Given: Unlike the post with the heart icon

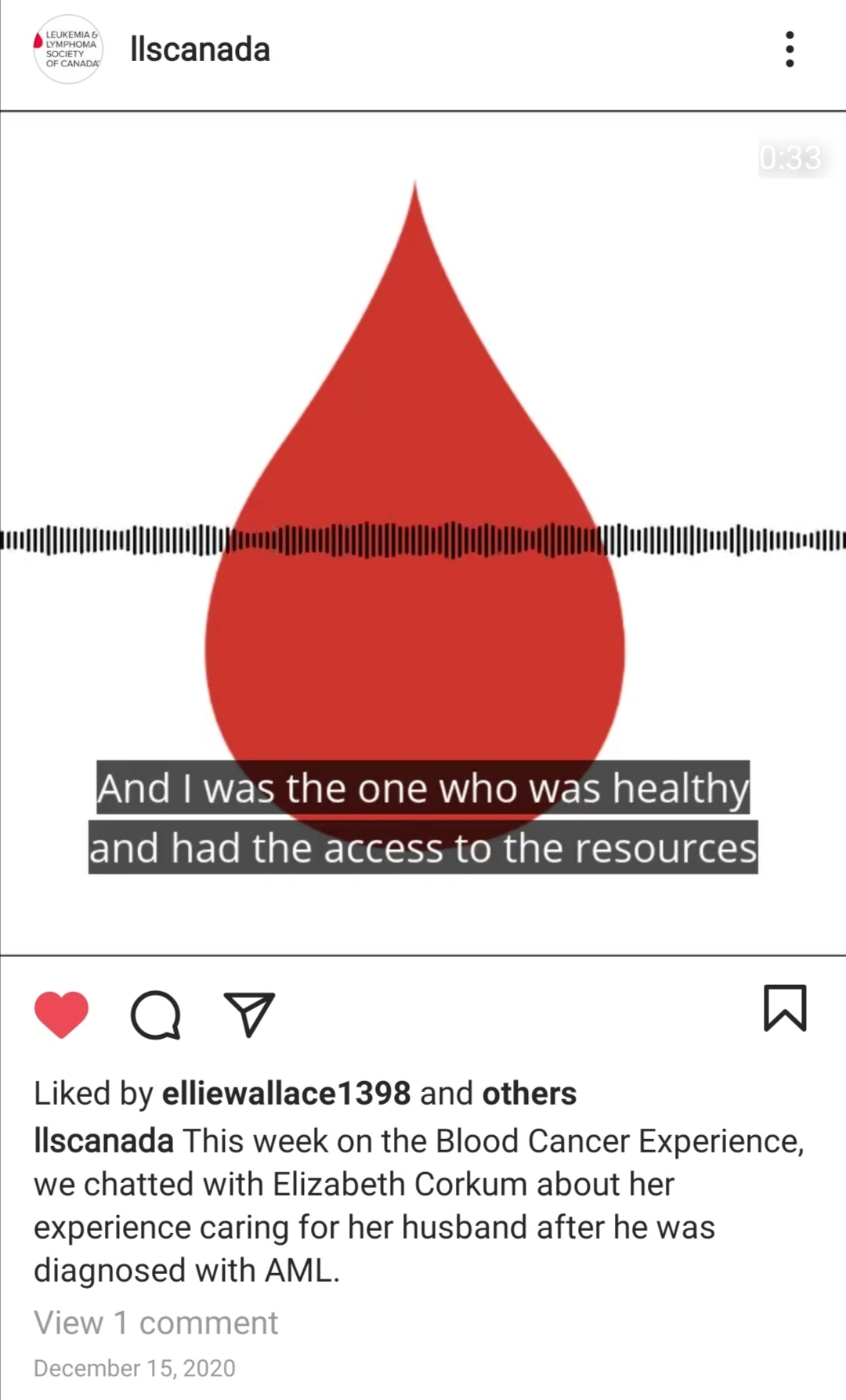Looking at the screenshot, I should [x=61, y=1014].
